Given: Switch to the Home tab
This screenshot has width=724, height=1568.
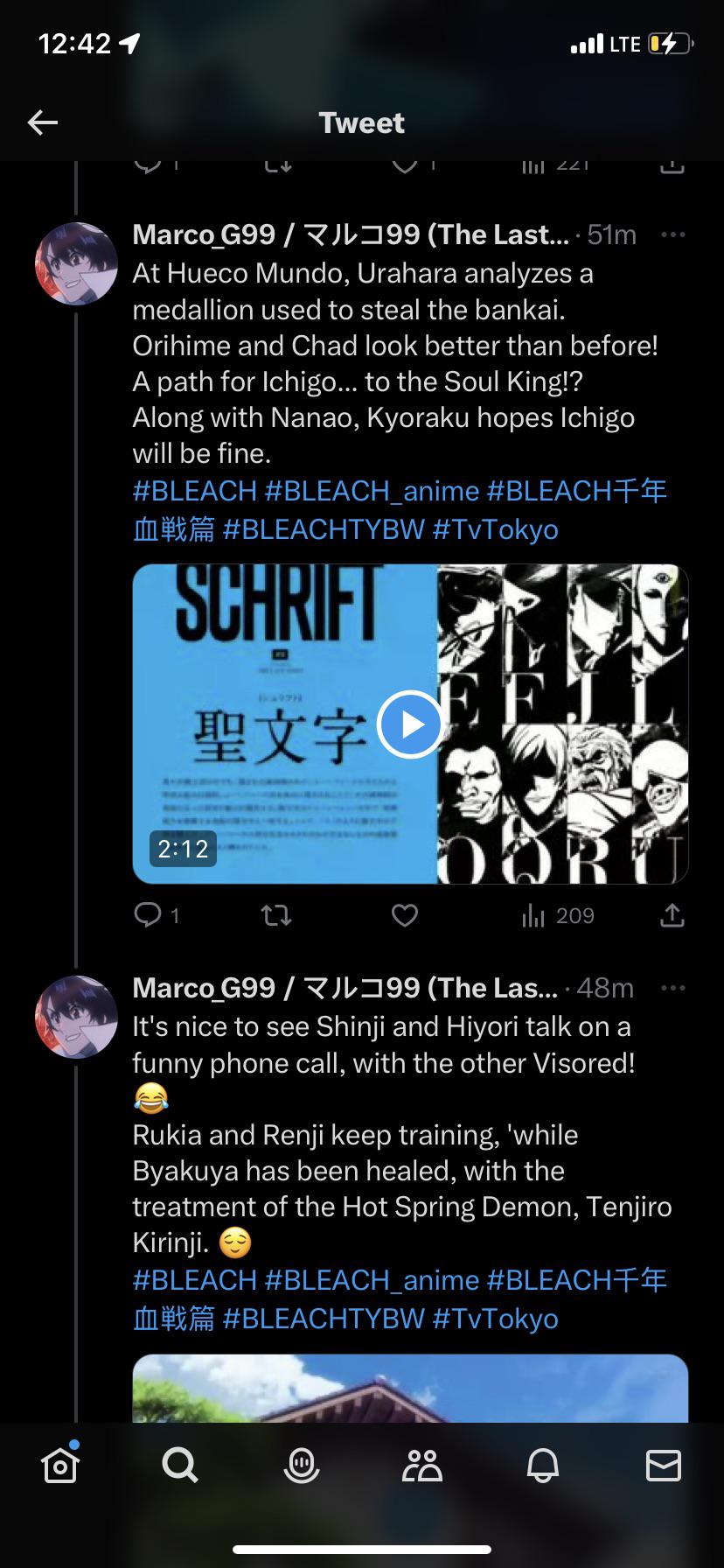Looking at the screenshot, I should coord(60,1465).
